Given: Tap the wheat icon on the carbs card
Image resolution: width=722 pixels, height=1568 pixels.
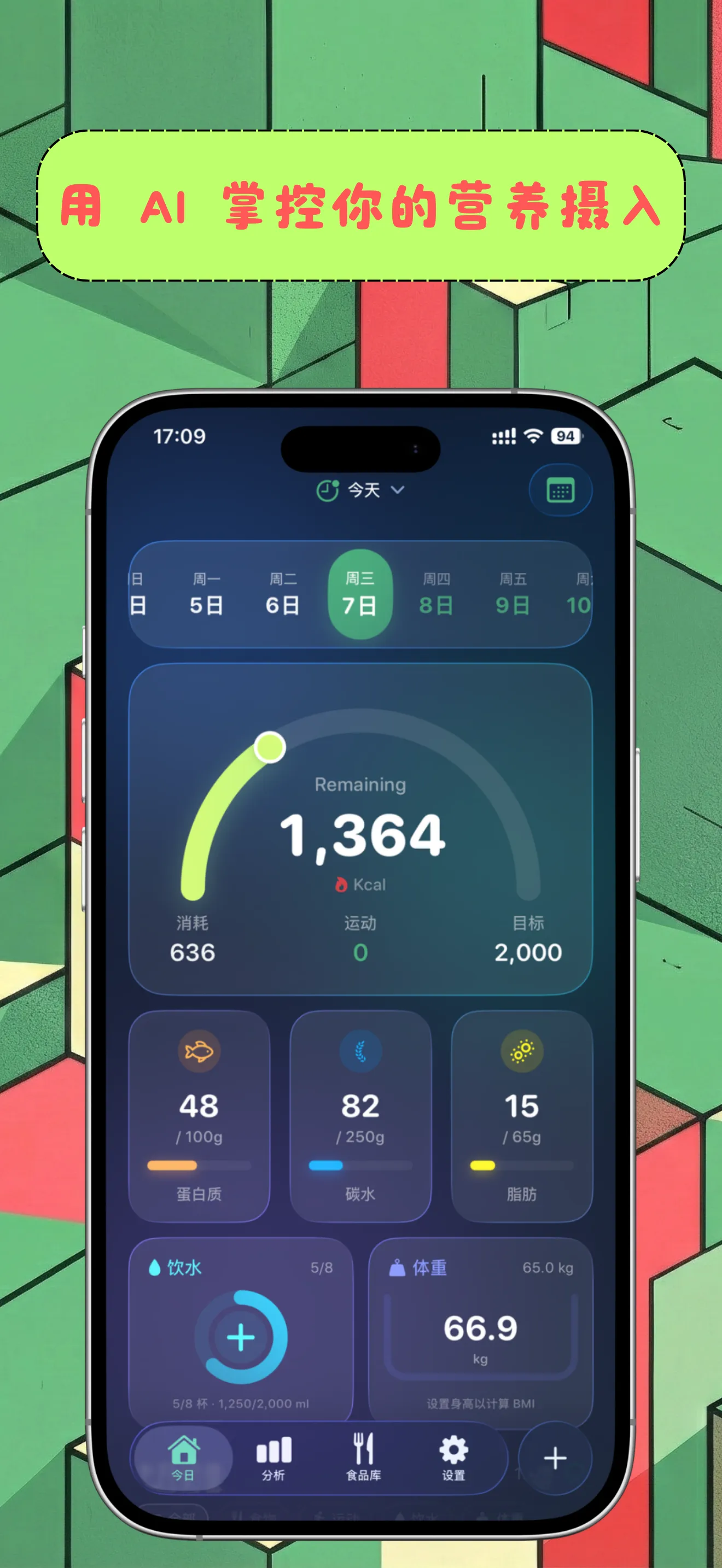Looking at the screenshot, I should 360,1052.
